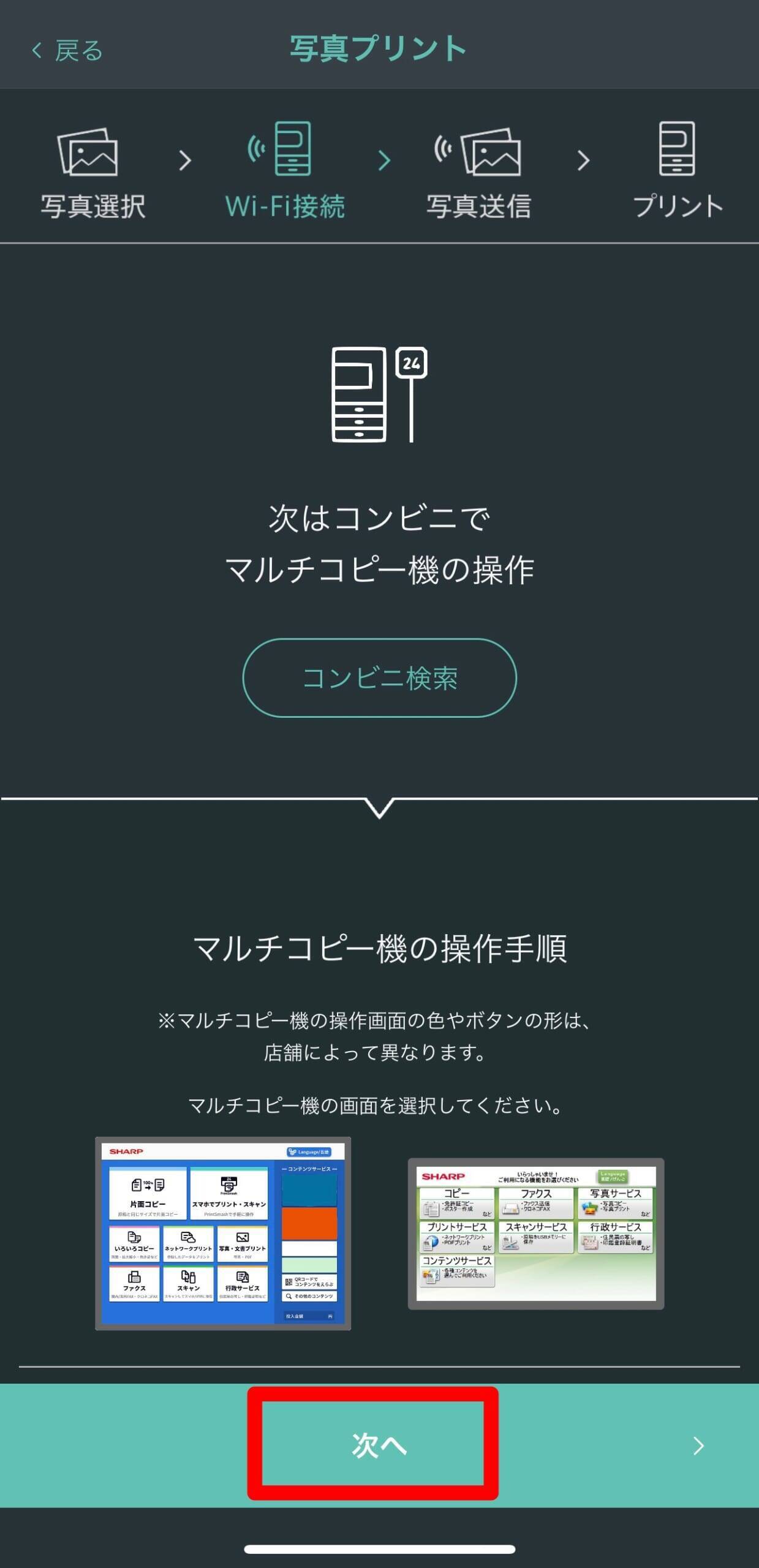Screen dimensions: 759x1568
Task: Select the blue SHARP copier screen
Action: (x=223, y=1233)
